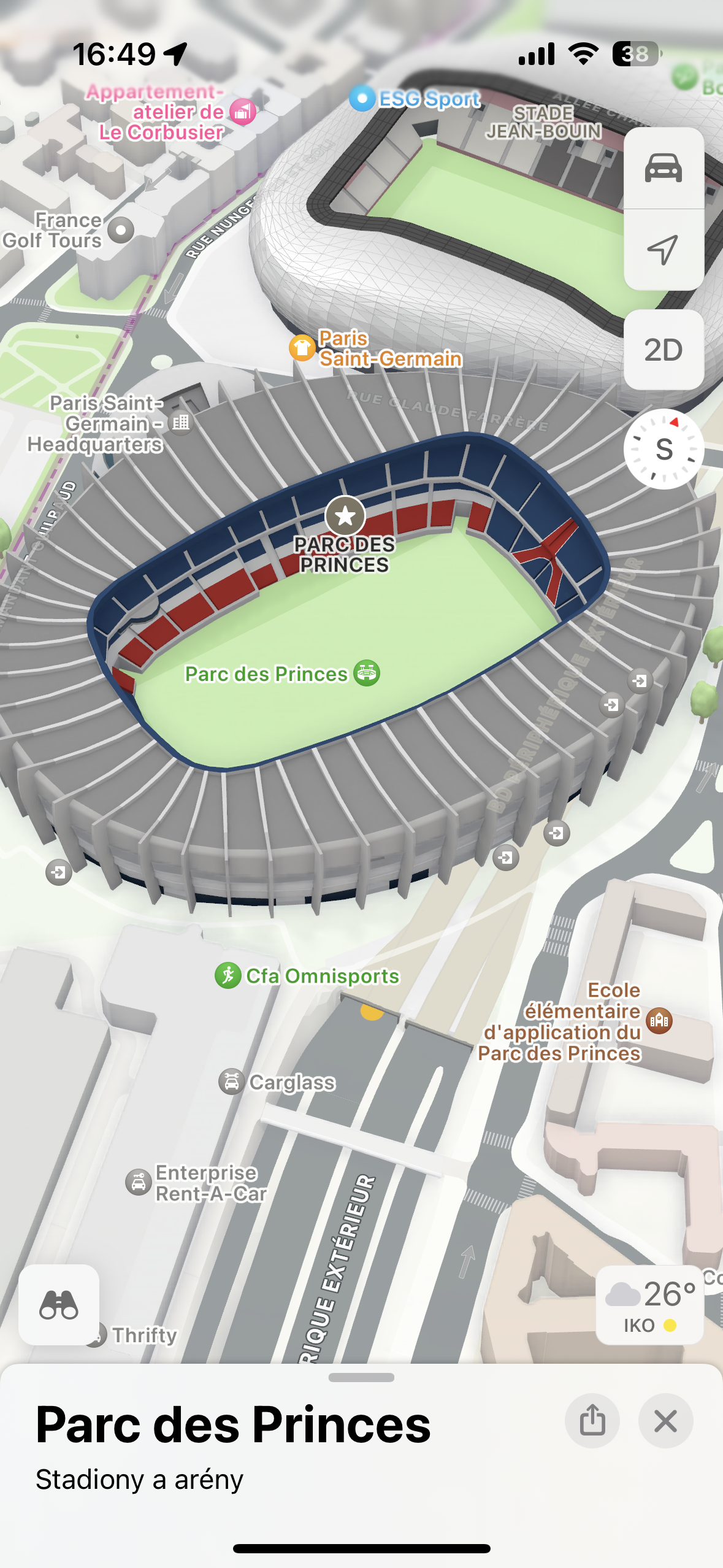Select Enterprise Rent-A-Car marker
The width and height of the screenshot is (723, 1568).
(x=139, y=1182)
